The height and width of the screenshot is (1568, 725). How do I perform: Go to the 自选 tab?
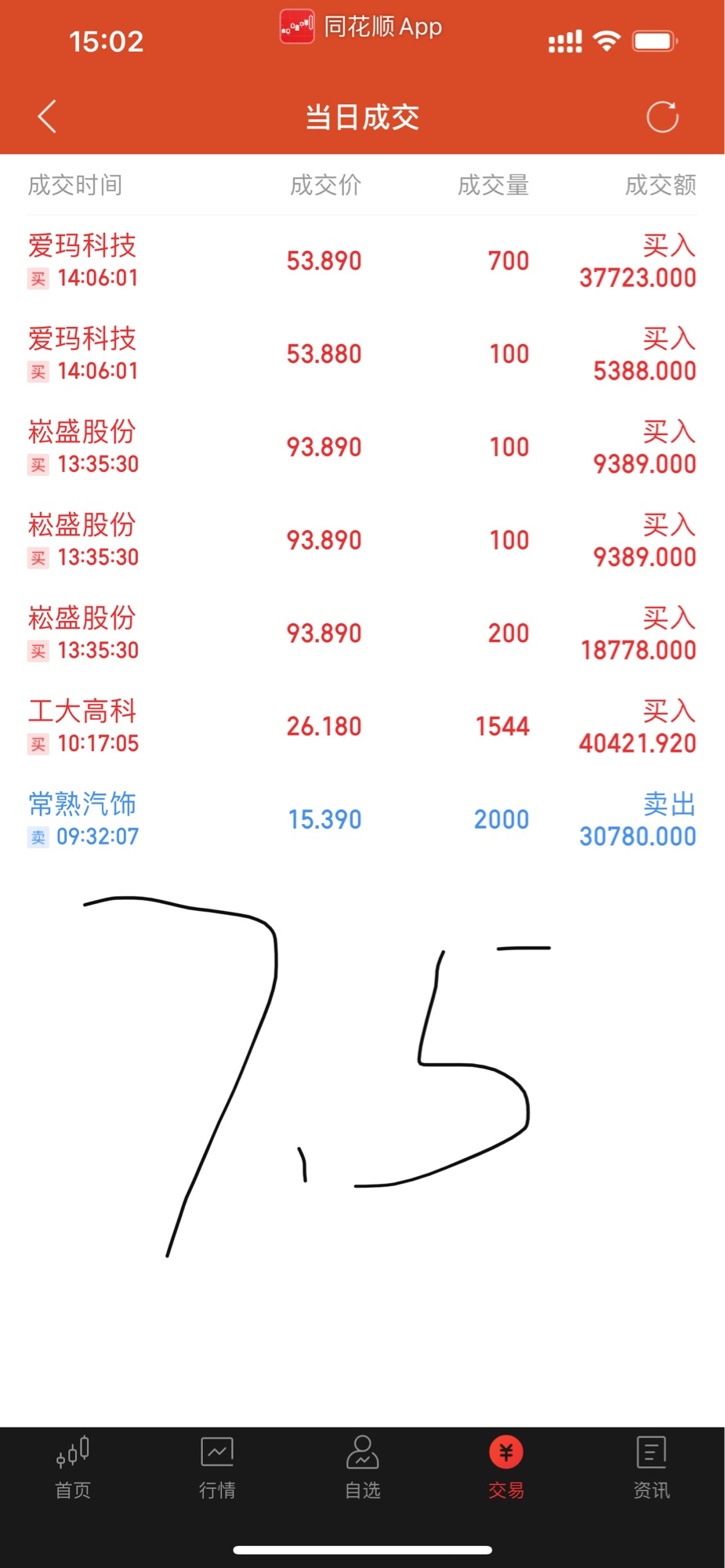click(x=362, y=1467)
